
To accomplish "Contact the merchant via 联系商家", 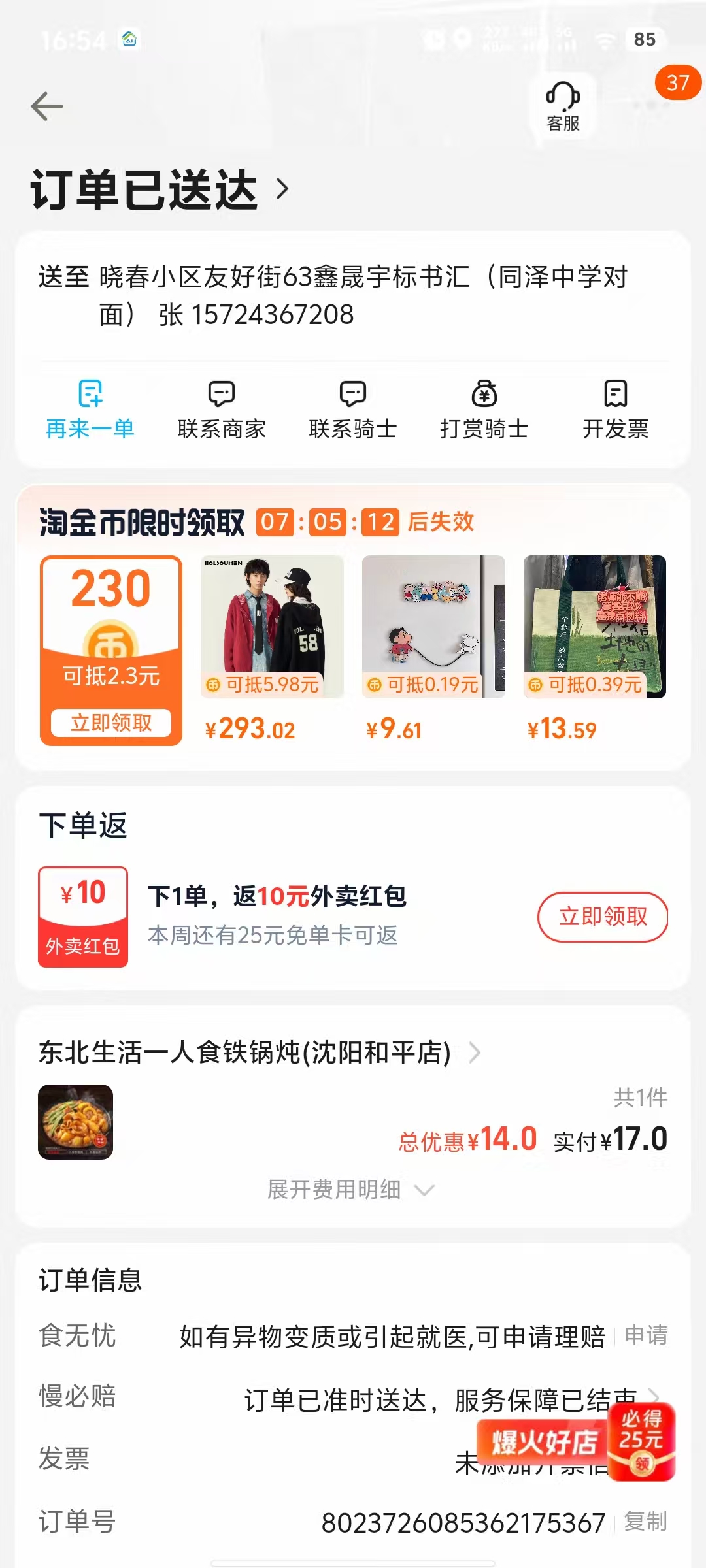I will [222, 410].
